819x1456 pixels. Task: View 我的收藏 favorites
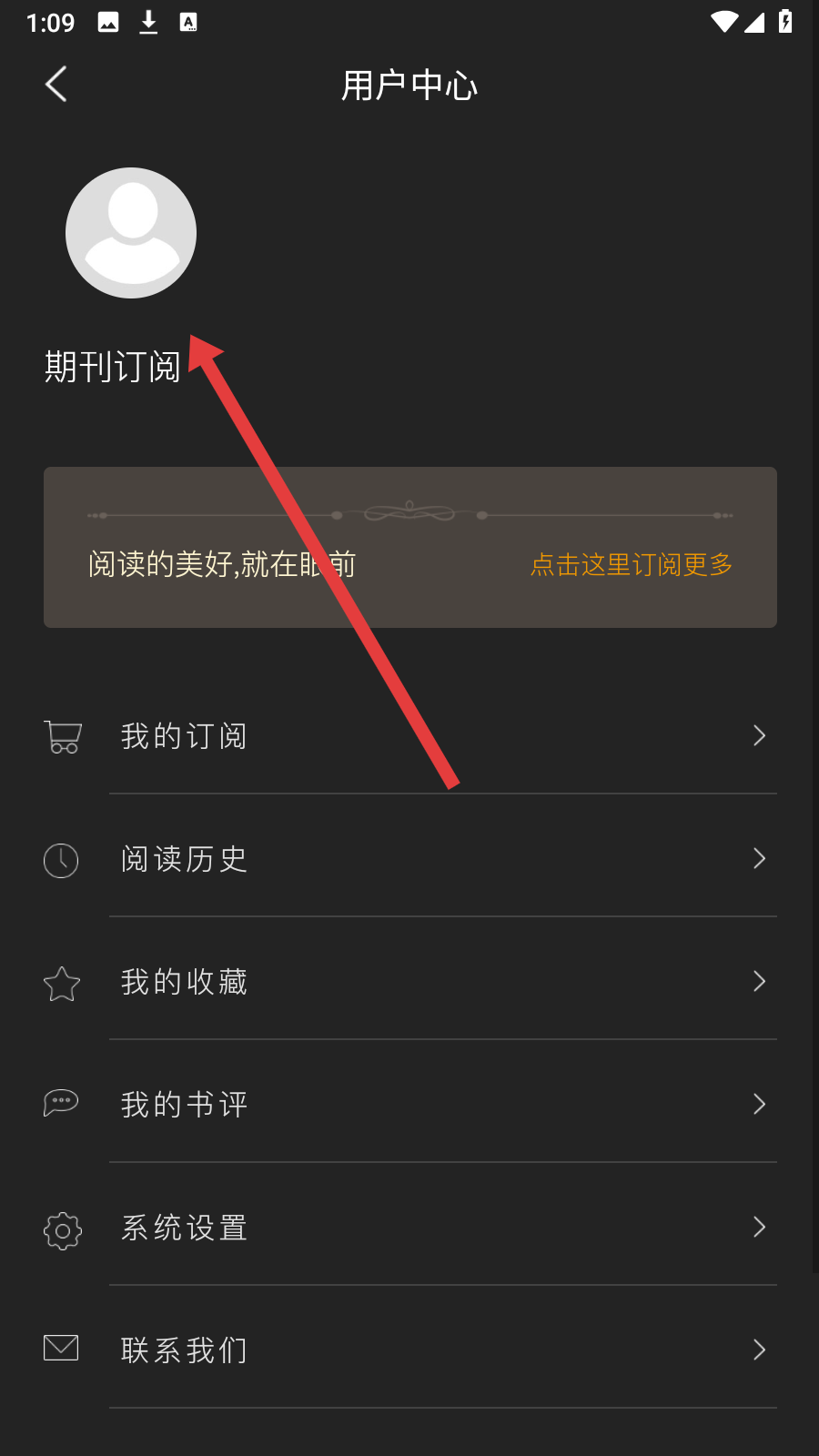(x=409, y=981)
